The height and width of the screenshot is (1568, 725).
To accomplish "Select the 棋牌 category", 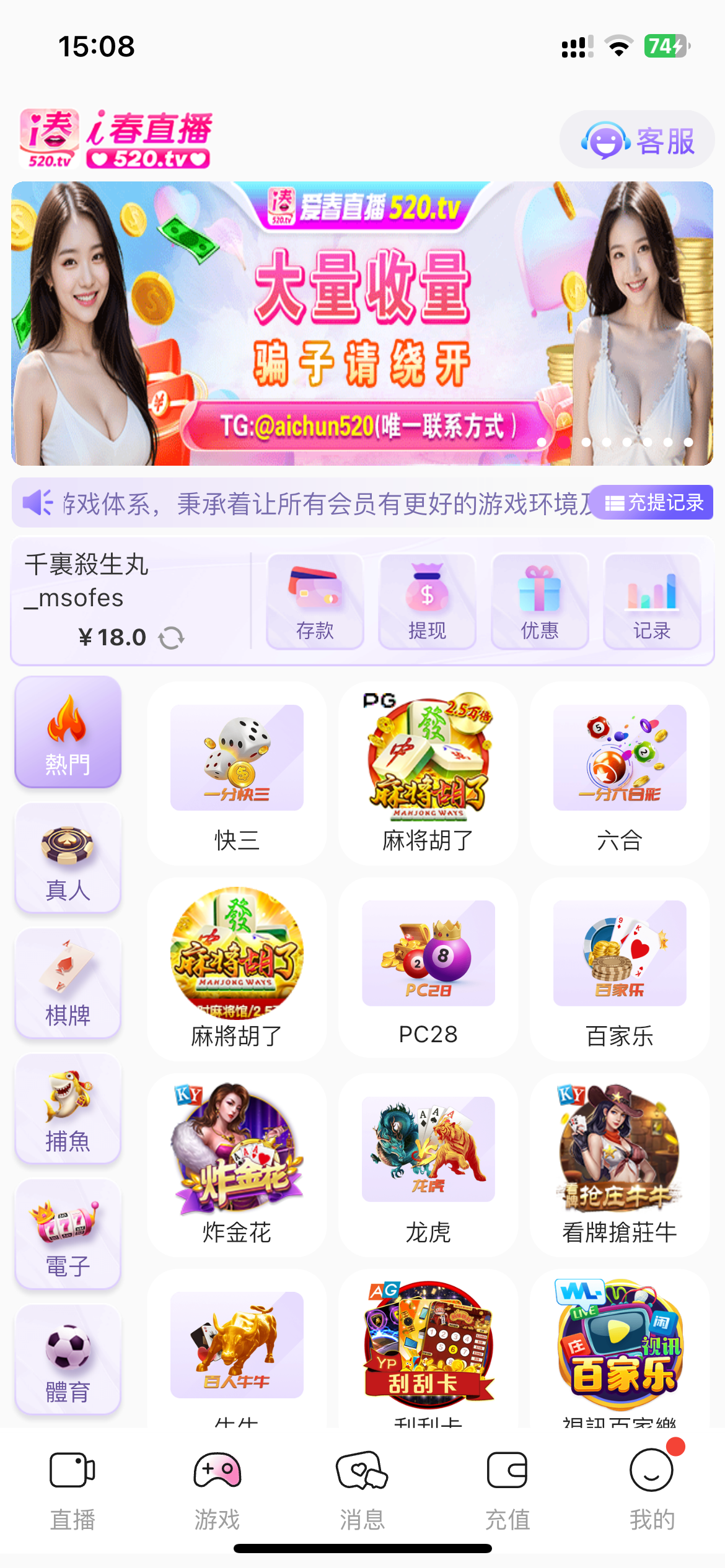I will [68, 983].
